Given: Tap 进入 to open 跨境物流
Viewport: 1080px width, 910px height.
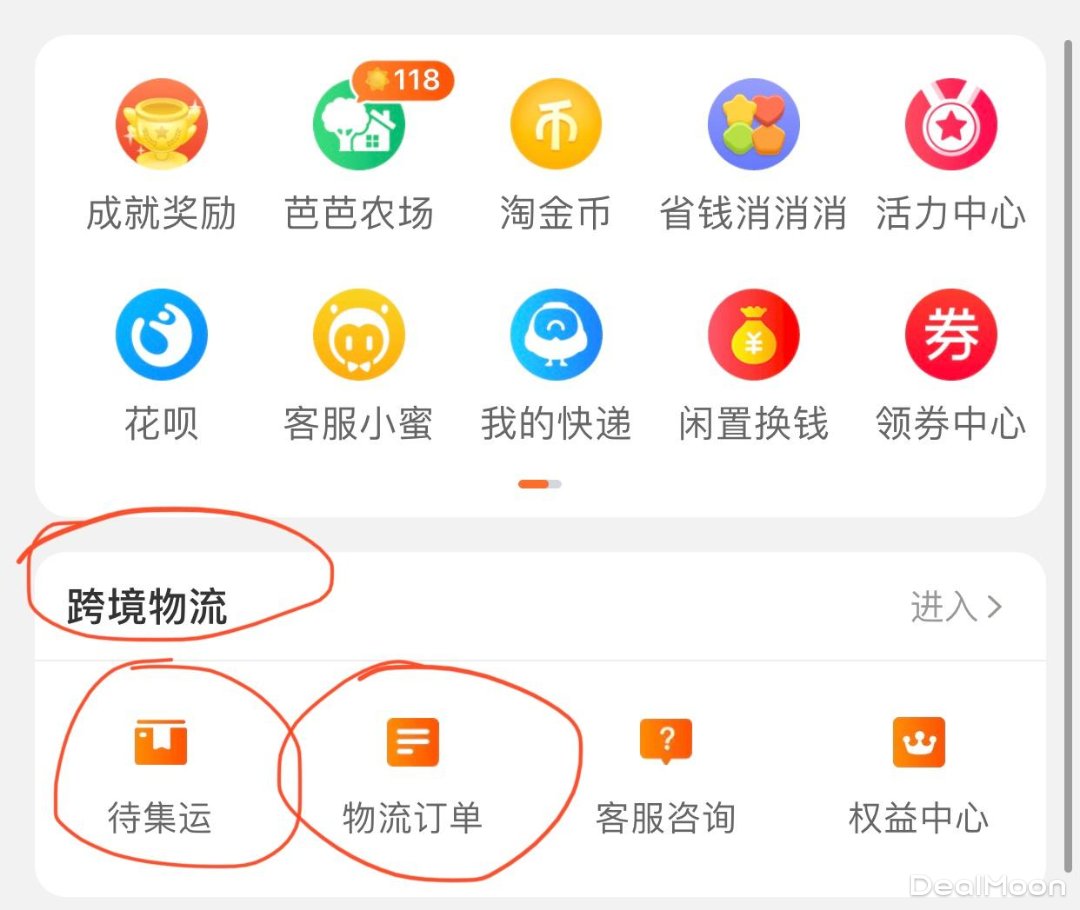Looking at the screenshot, I should [x=955, y=607].
